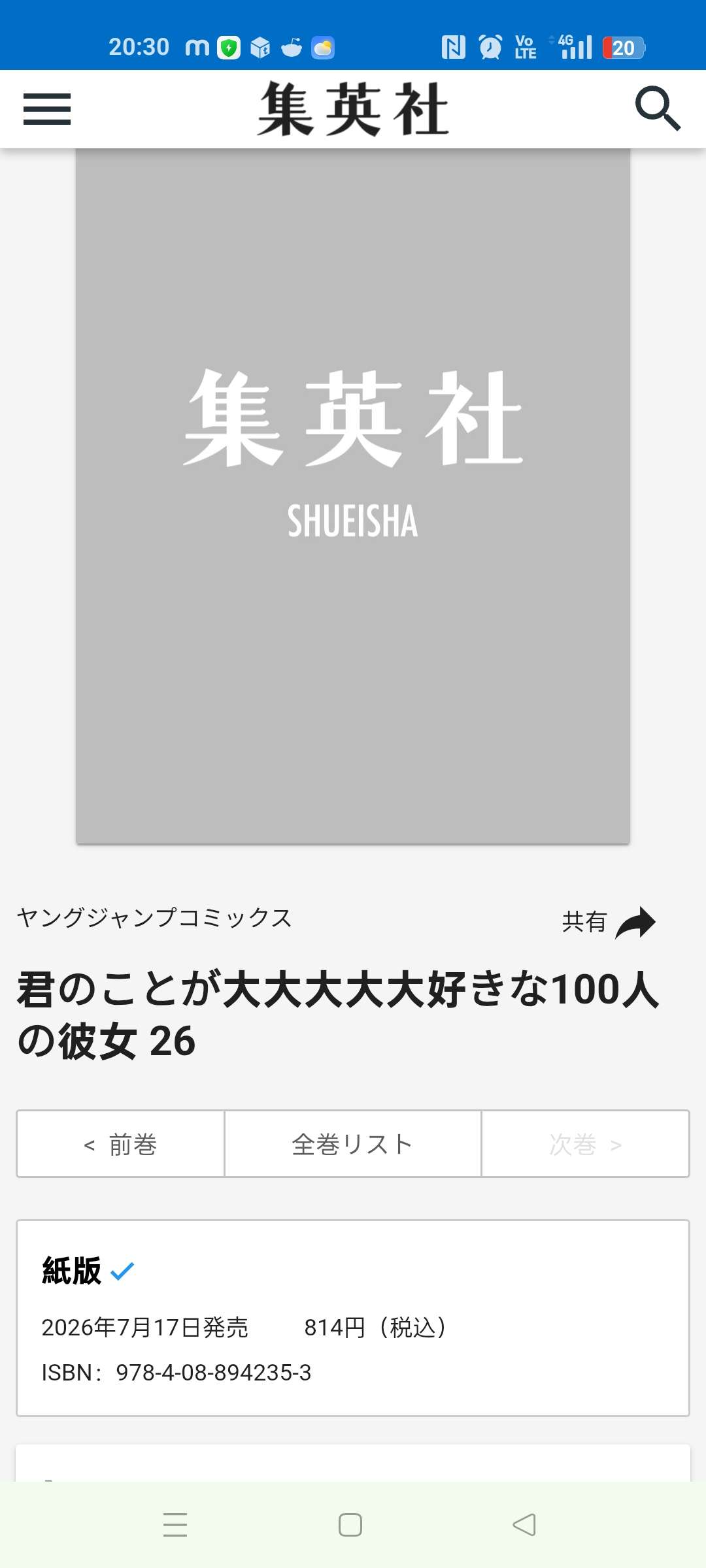
Task: Tap the 集英社 header logo
Action: (353, 109)
